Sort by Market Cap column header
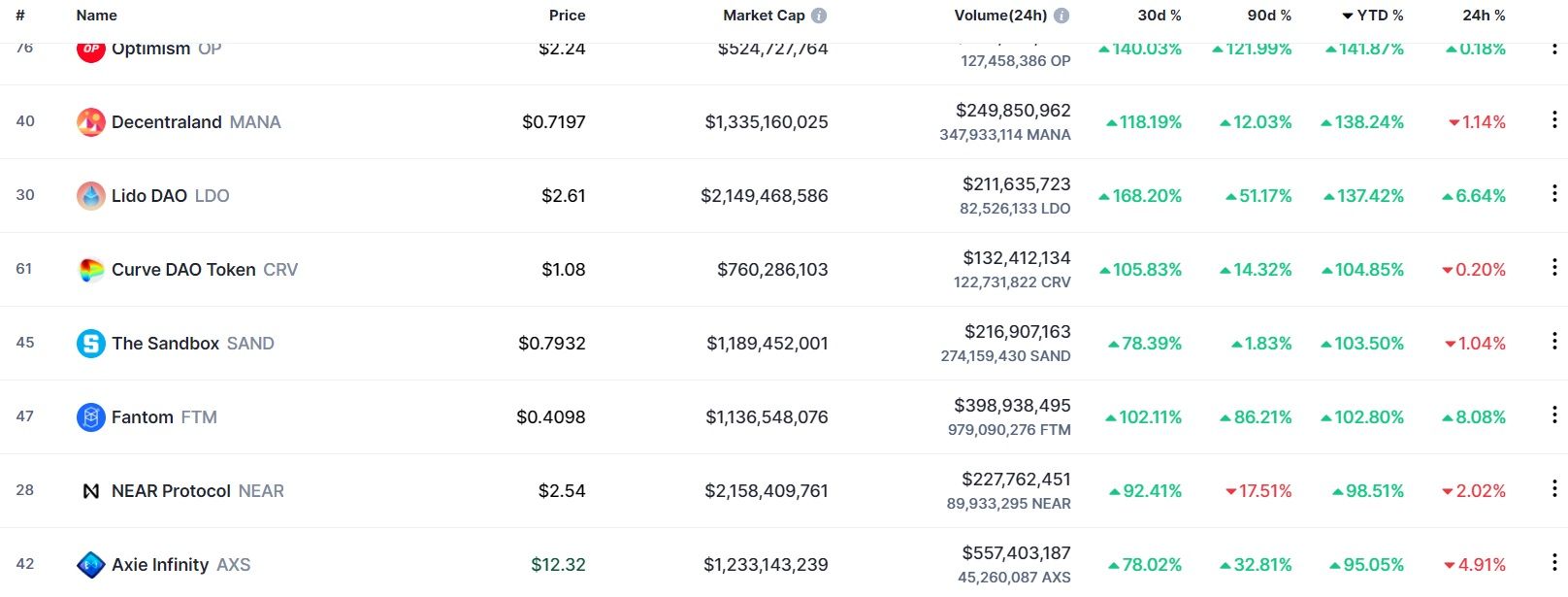Viewport: 1568px width, 597px height. click(764, 16)
